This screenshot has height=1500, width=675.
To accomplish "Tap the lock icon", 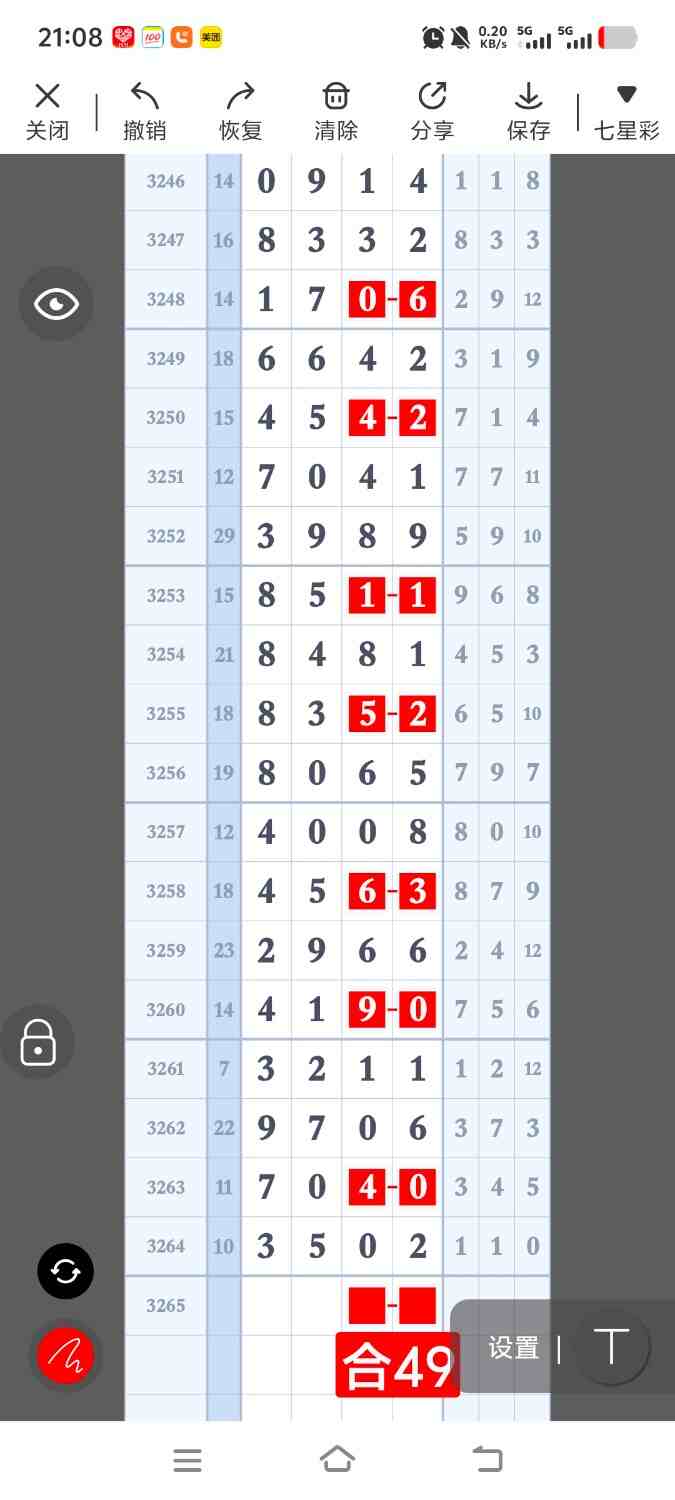I will click(38, 1042).
